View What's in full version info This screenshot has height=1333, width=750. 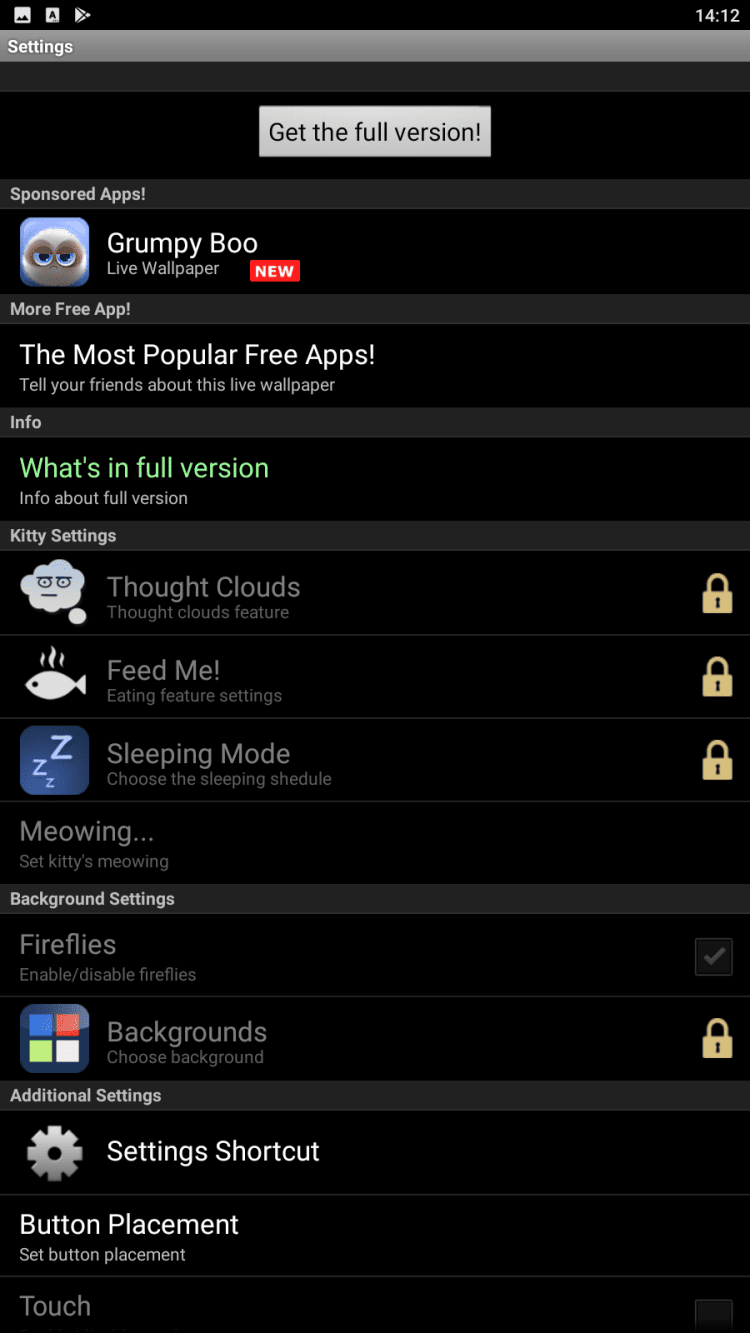pyautogui.click(x=144, y=479)
